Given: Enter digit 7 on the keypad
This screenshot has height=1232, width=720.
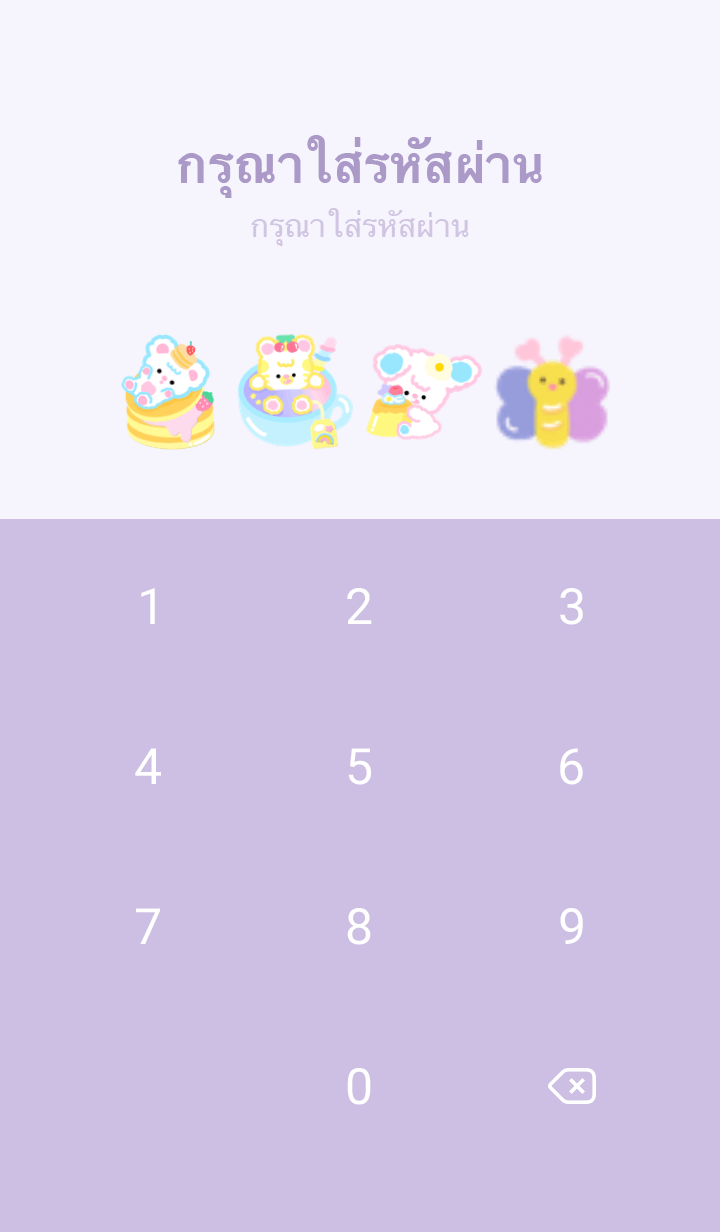Looking at the screenshot, I should pos(148,927).
